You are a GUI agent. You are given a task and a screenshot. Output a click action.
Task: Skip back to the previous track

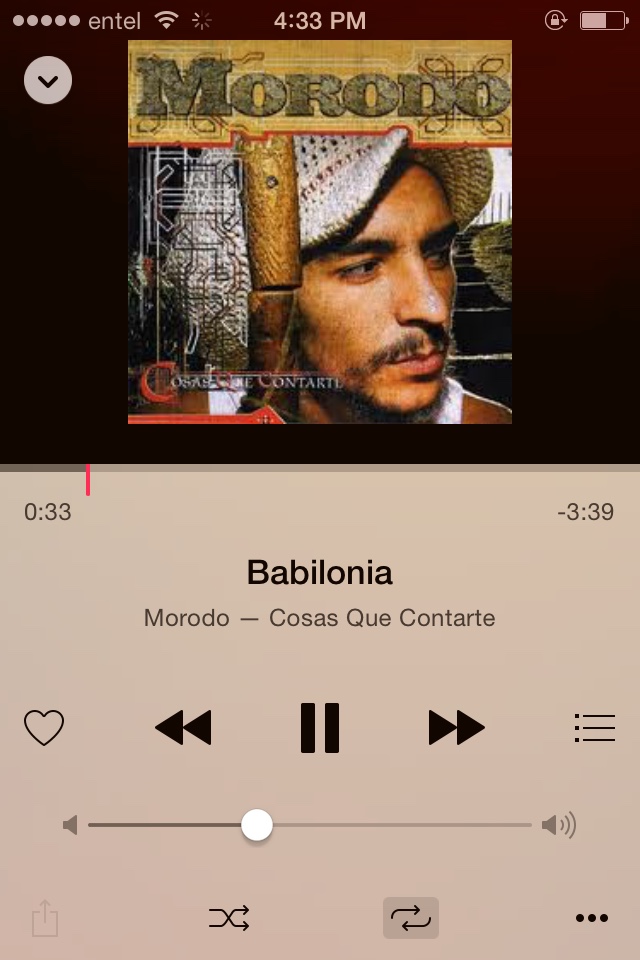[183, 728]
